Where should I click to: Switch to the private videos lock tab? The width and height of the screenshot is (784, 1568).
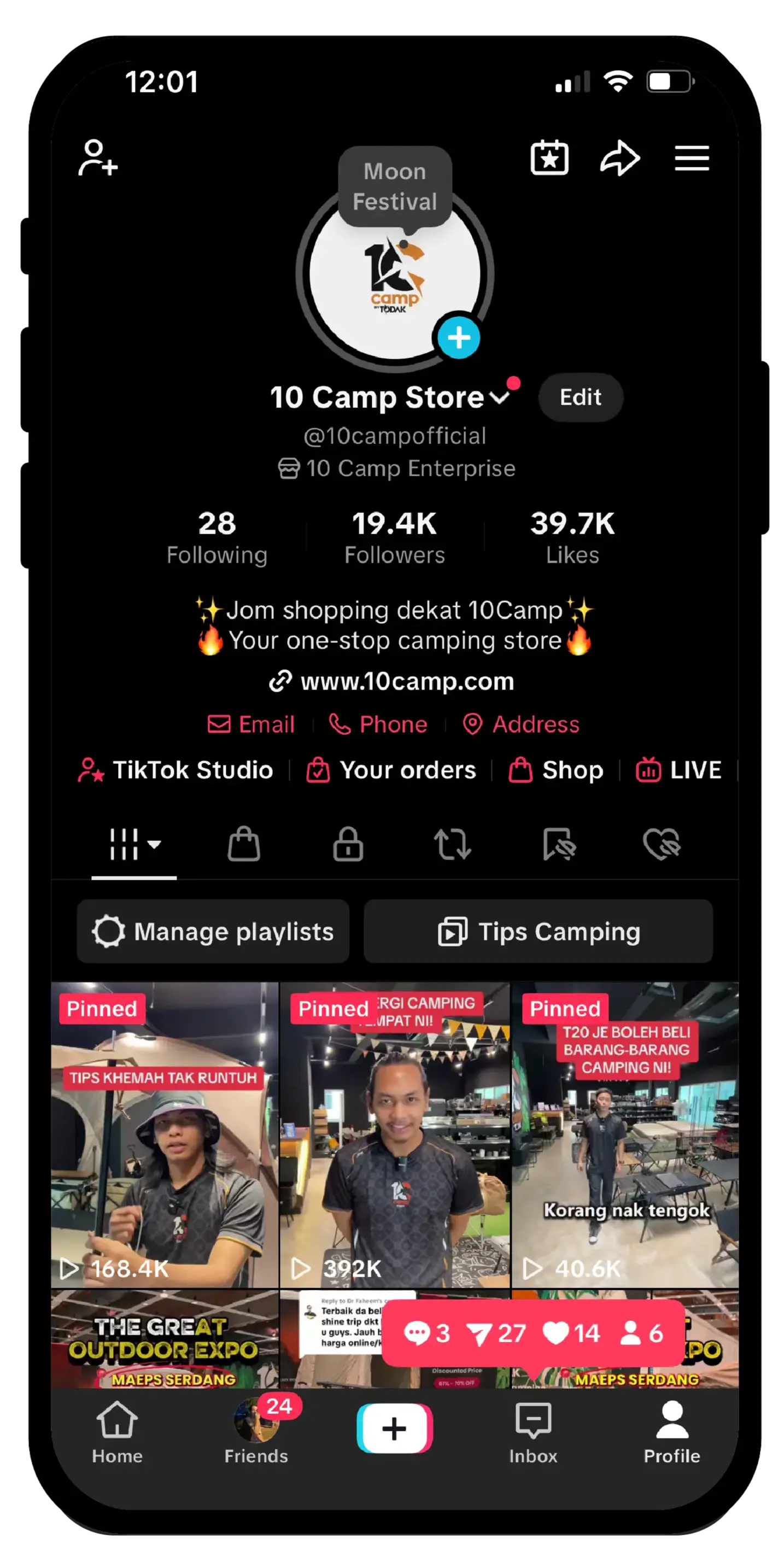coord(348,844)
